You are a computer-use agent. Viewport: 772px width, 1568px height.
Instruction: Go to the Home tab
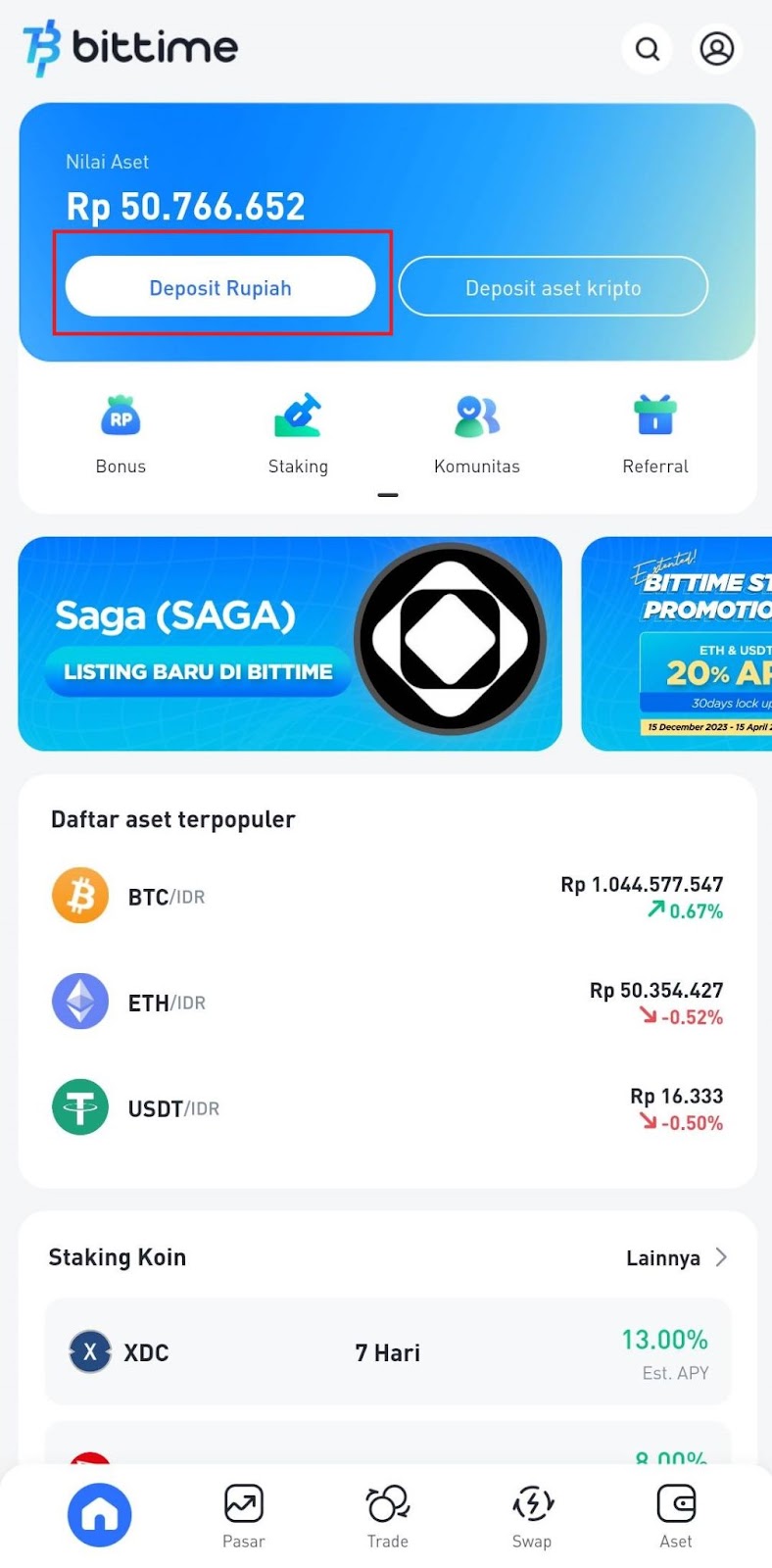coord(99,1514)
